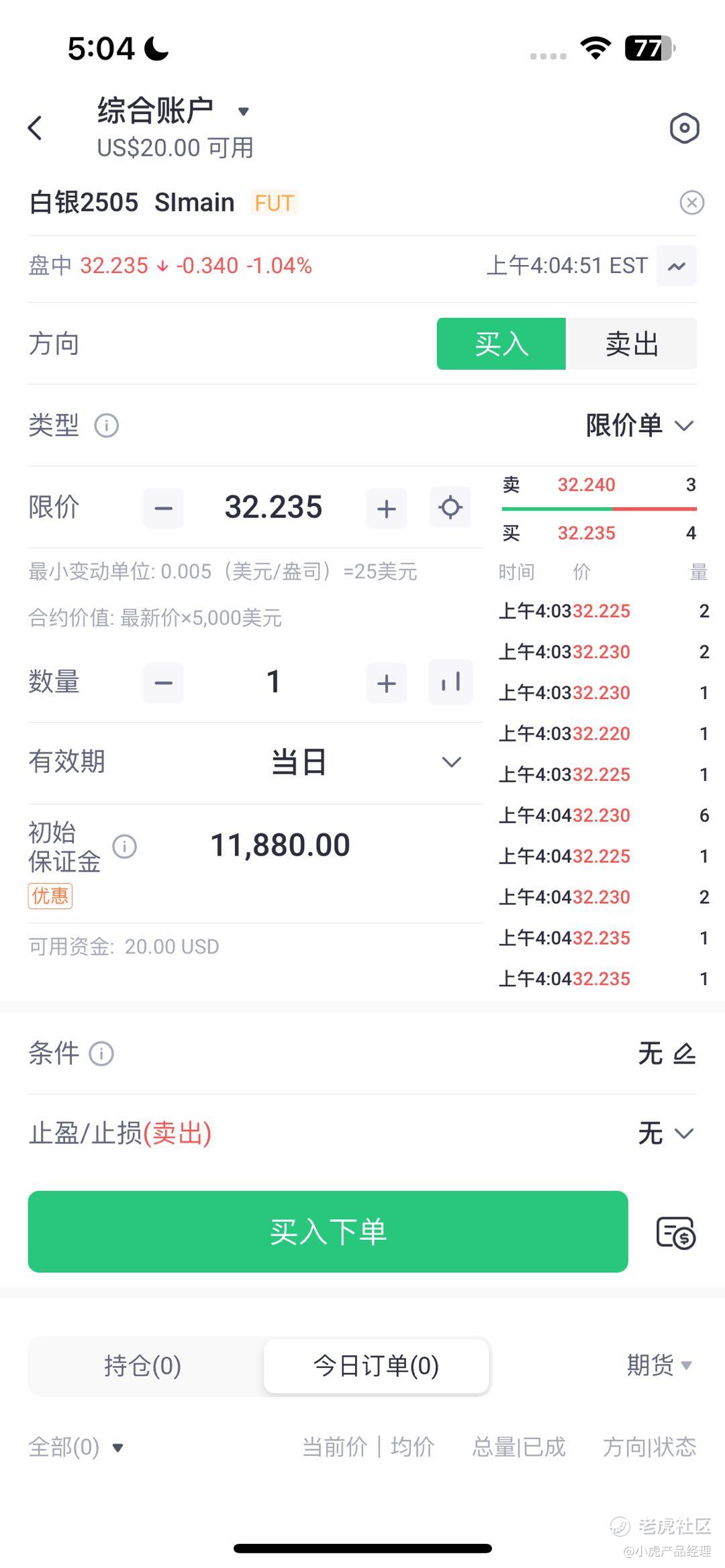Show info about order 类型
The width and height of the screenshot is (725, 1568).
[x=106, y=425]
